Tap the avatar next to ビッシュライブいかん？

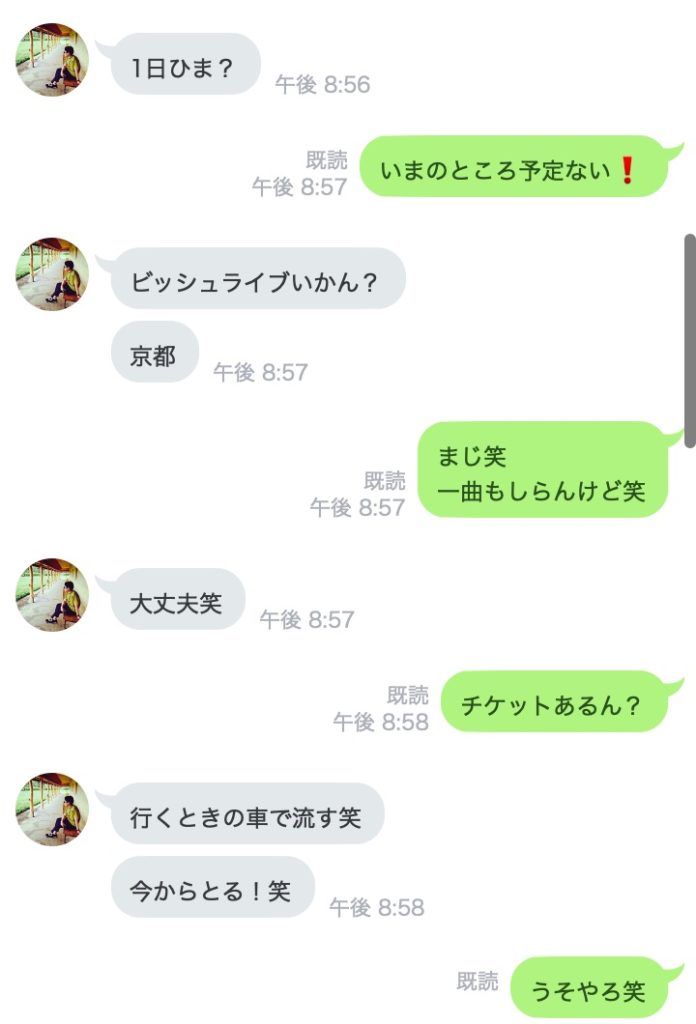tap(52, 274)
